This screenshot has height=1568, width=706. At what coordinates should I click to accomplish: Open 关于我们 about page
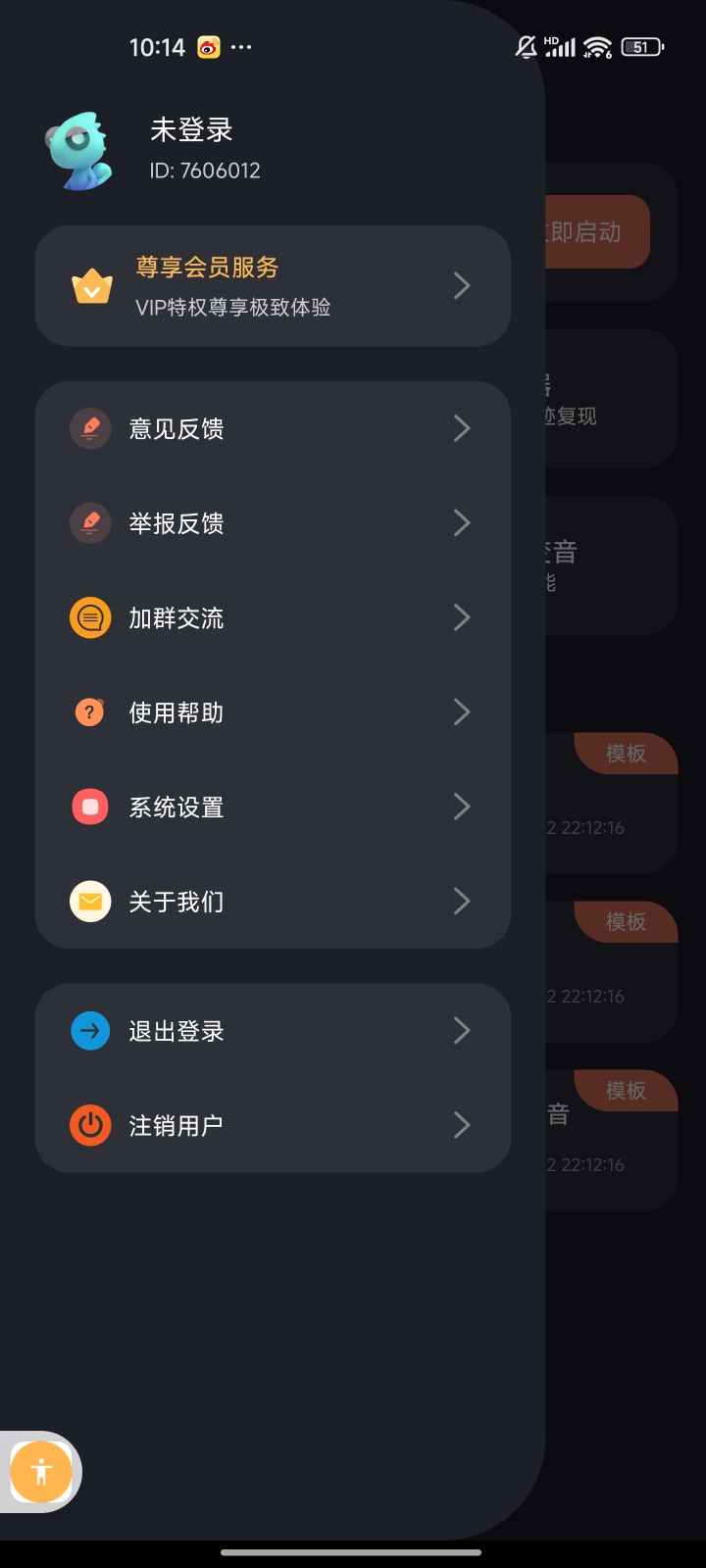[x=273, y=902]
